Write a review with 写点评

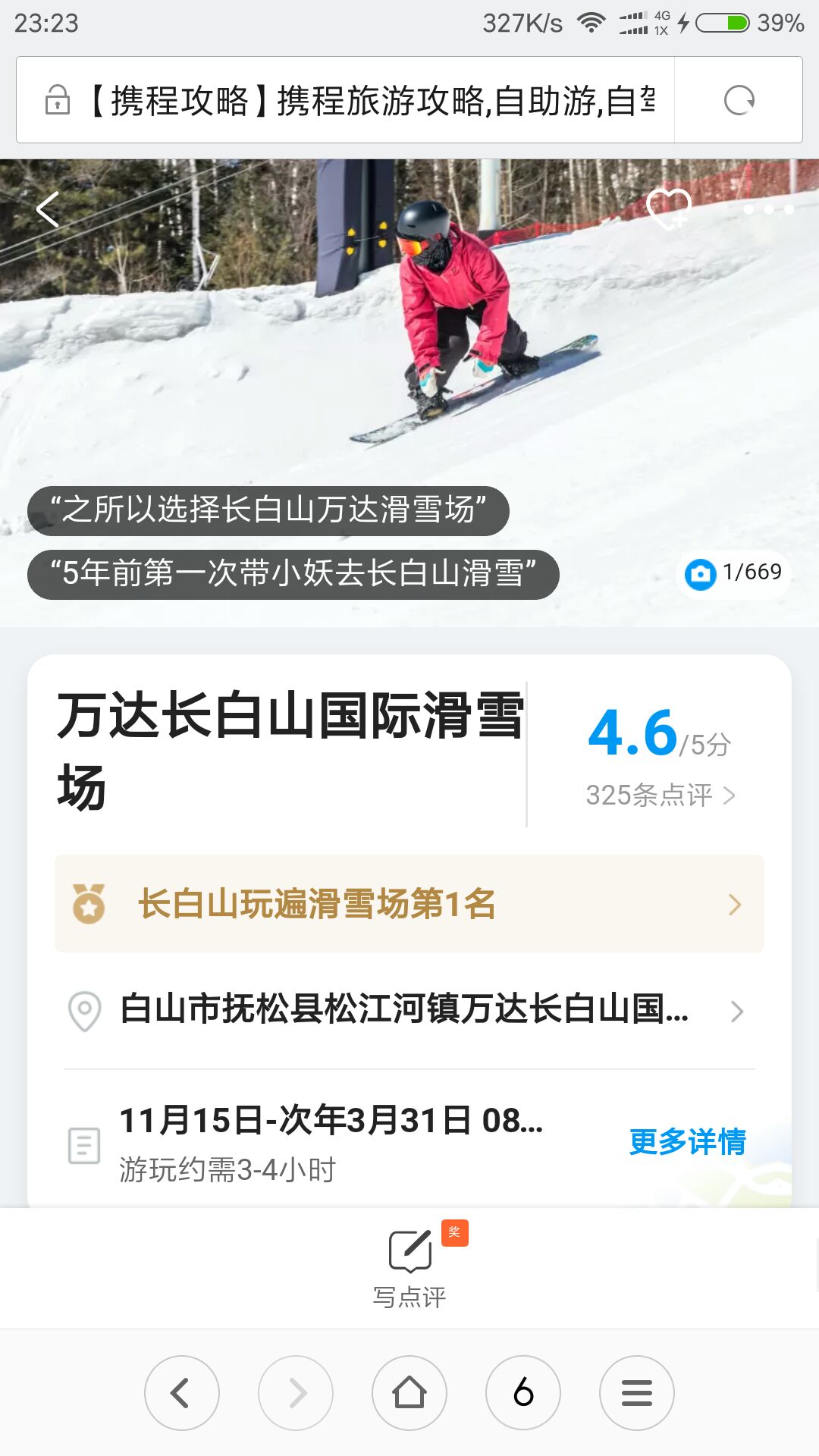pyautogui.click(x=409, y=1268)
